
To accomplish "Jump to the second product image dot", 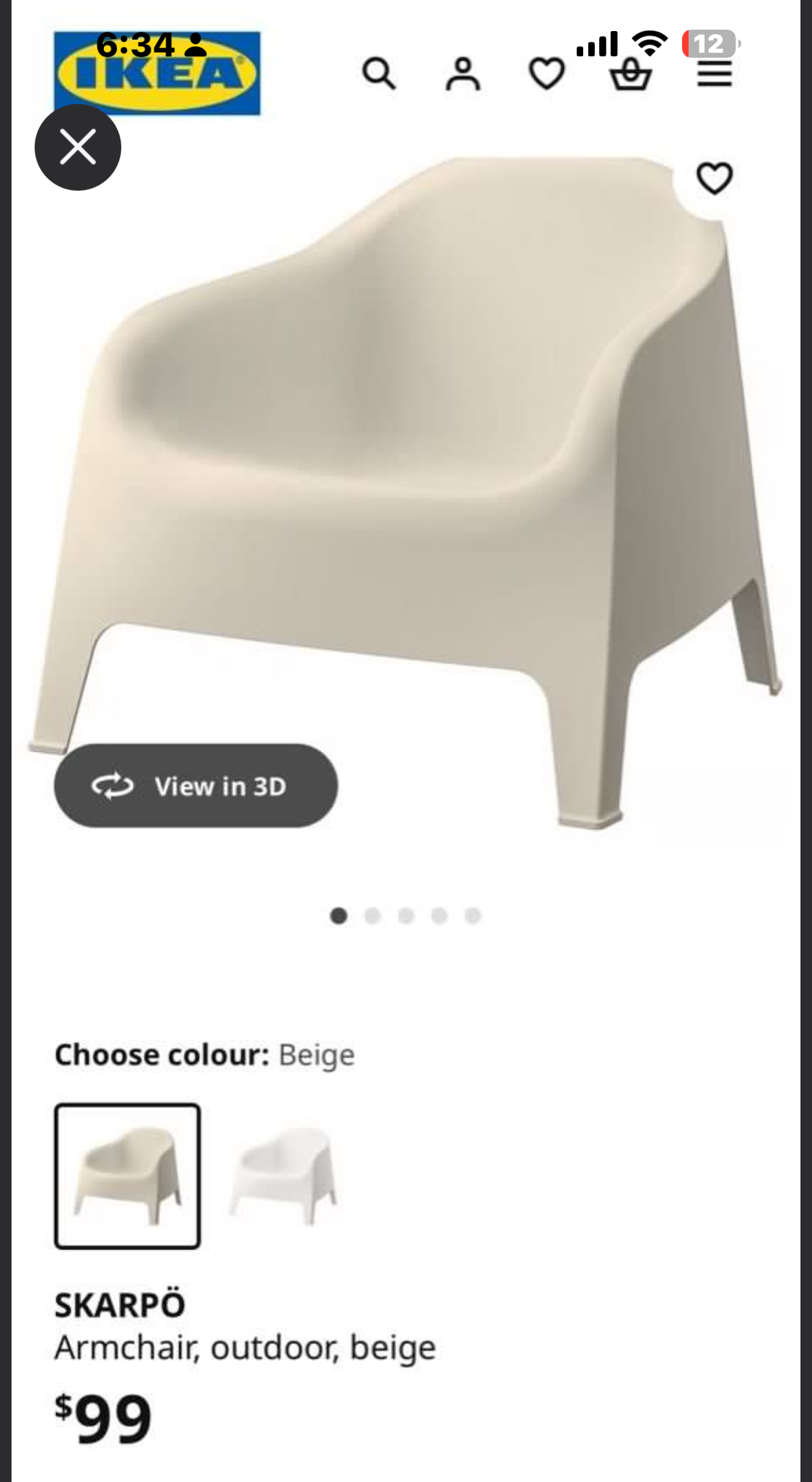I will click(372, 916).
